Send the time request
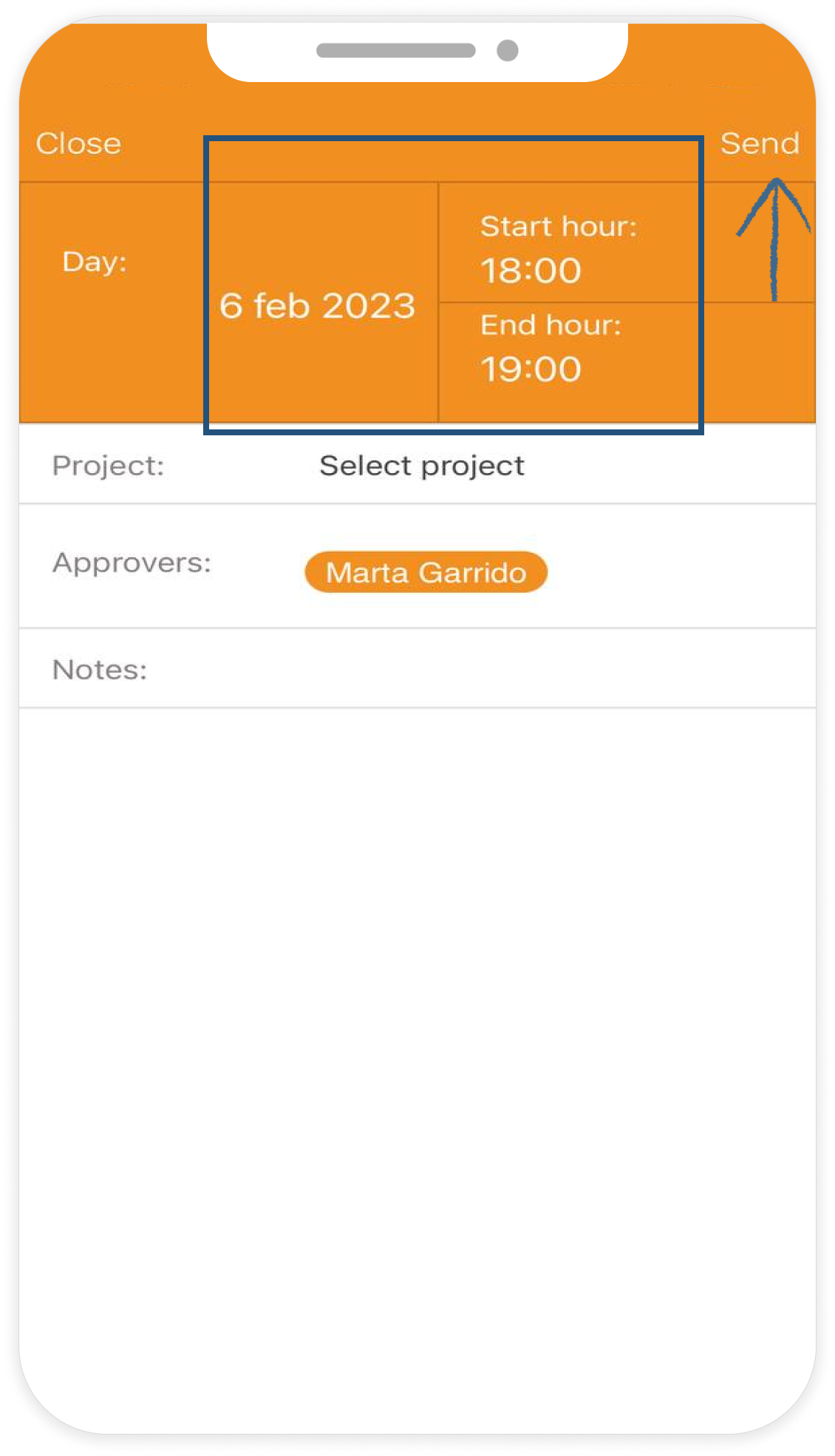Screen dimensions: 835x1456 click(759, 143)
